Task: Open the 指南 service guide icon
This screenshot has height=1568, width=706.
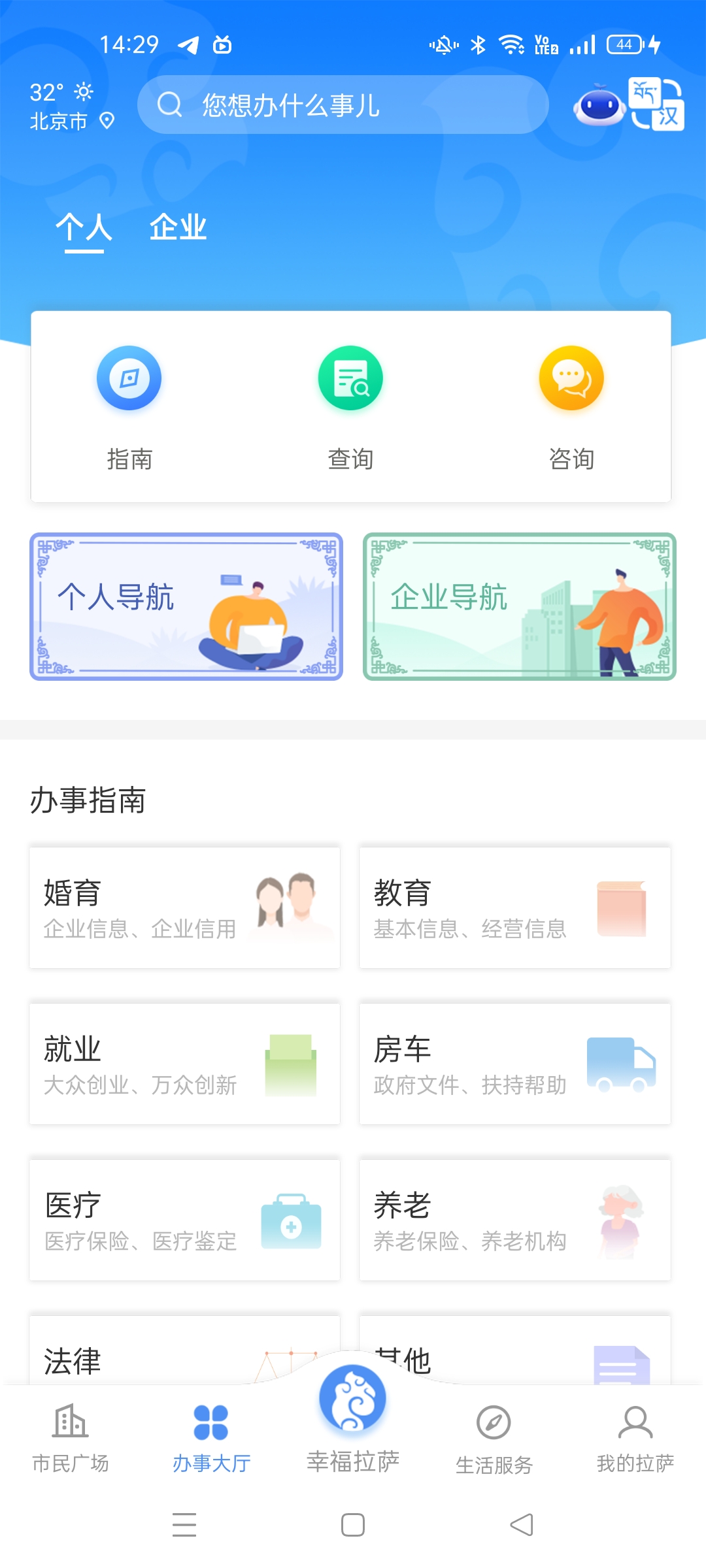Action: (129, 378)
